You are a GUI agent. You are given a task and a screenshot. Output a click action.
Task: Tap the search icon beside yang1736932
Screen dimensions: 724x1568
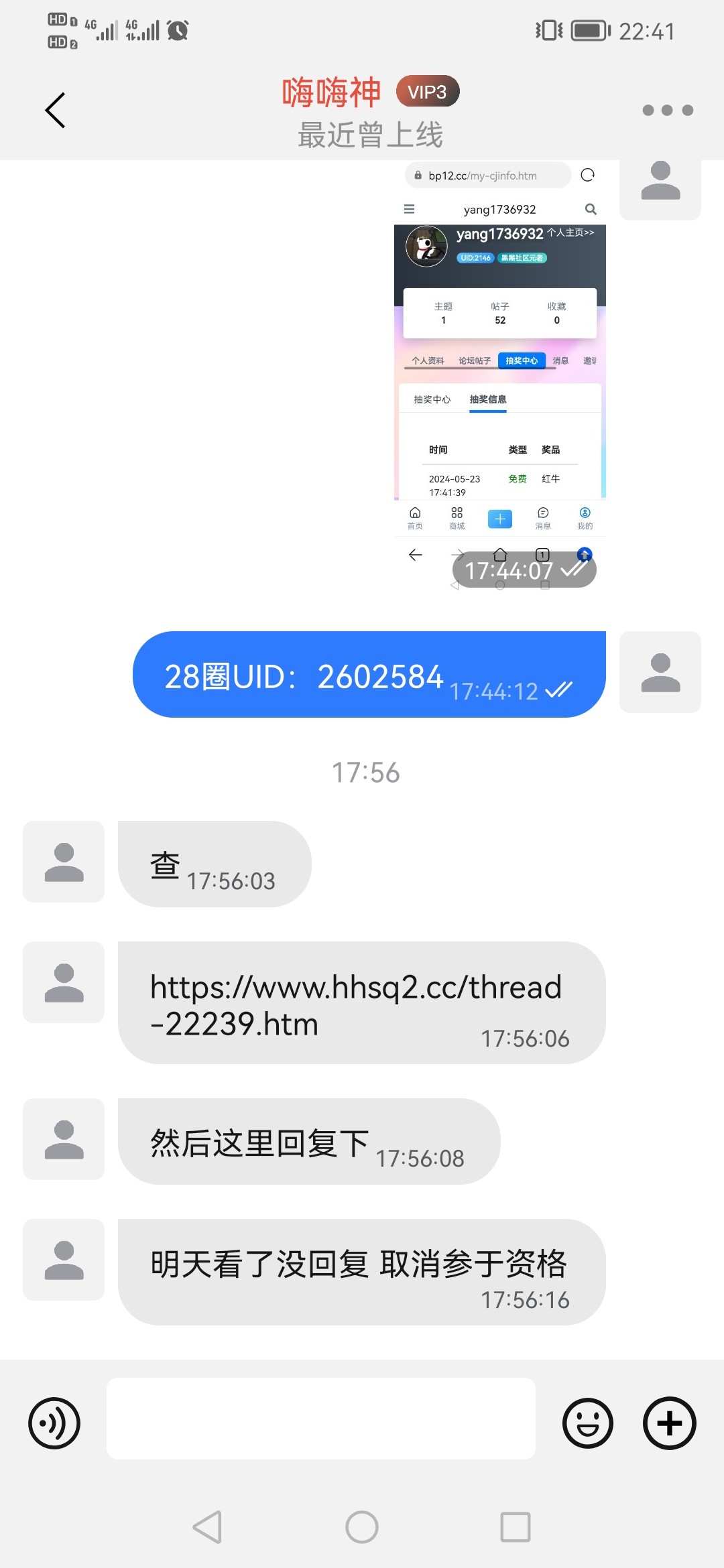(x=590, y=209)
